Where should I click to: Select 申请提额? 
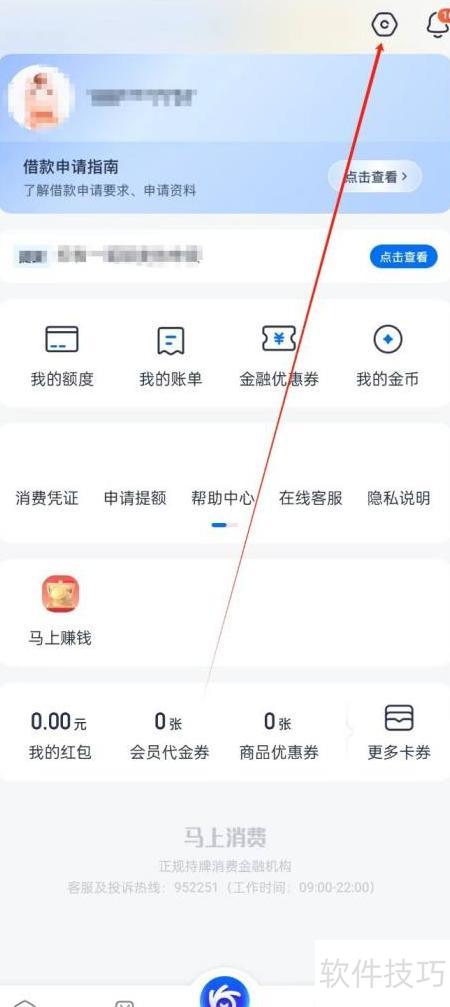coord(135,498)
